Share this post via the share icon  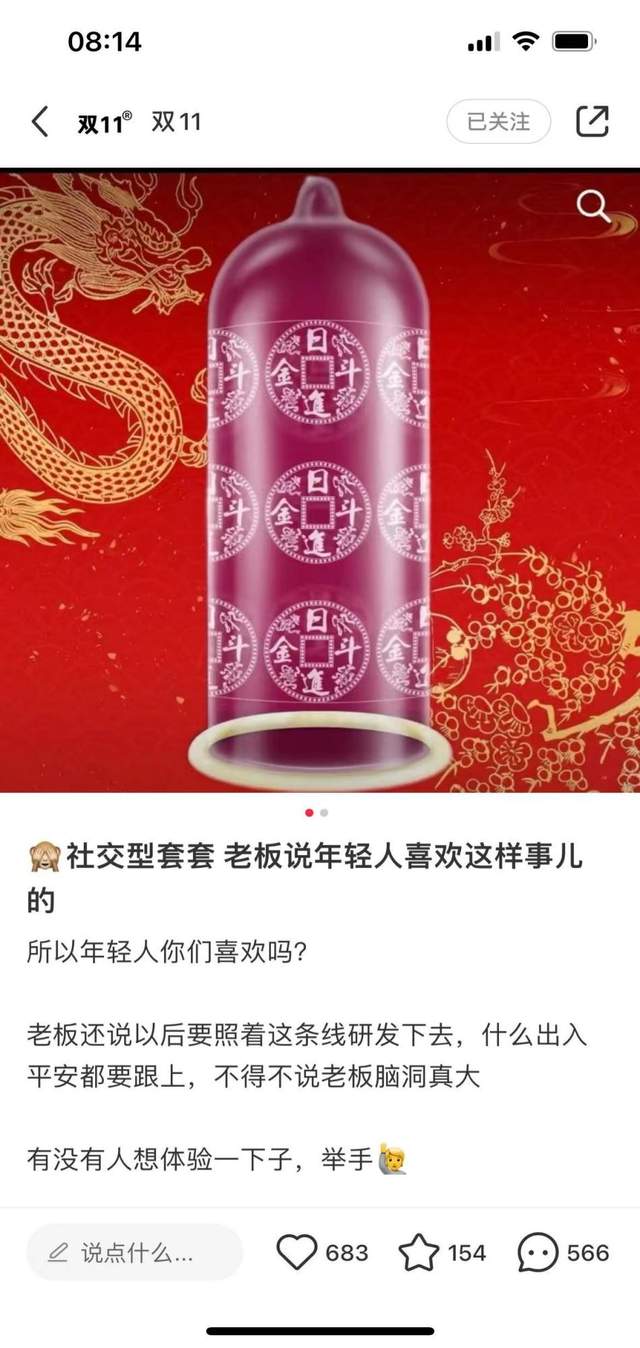[x=592, y=122]
